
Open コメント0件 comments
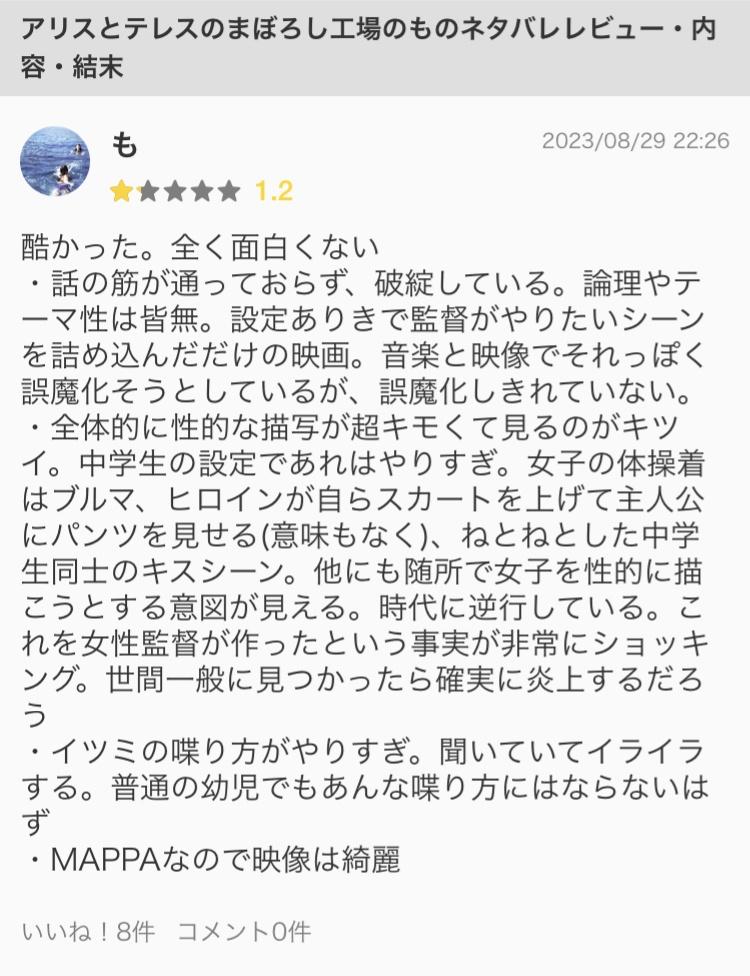244,932
